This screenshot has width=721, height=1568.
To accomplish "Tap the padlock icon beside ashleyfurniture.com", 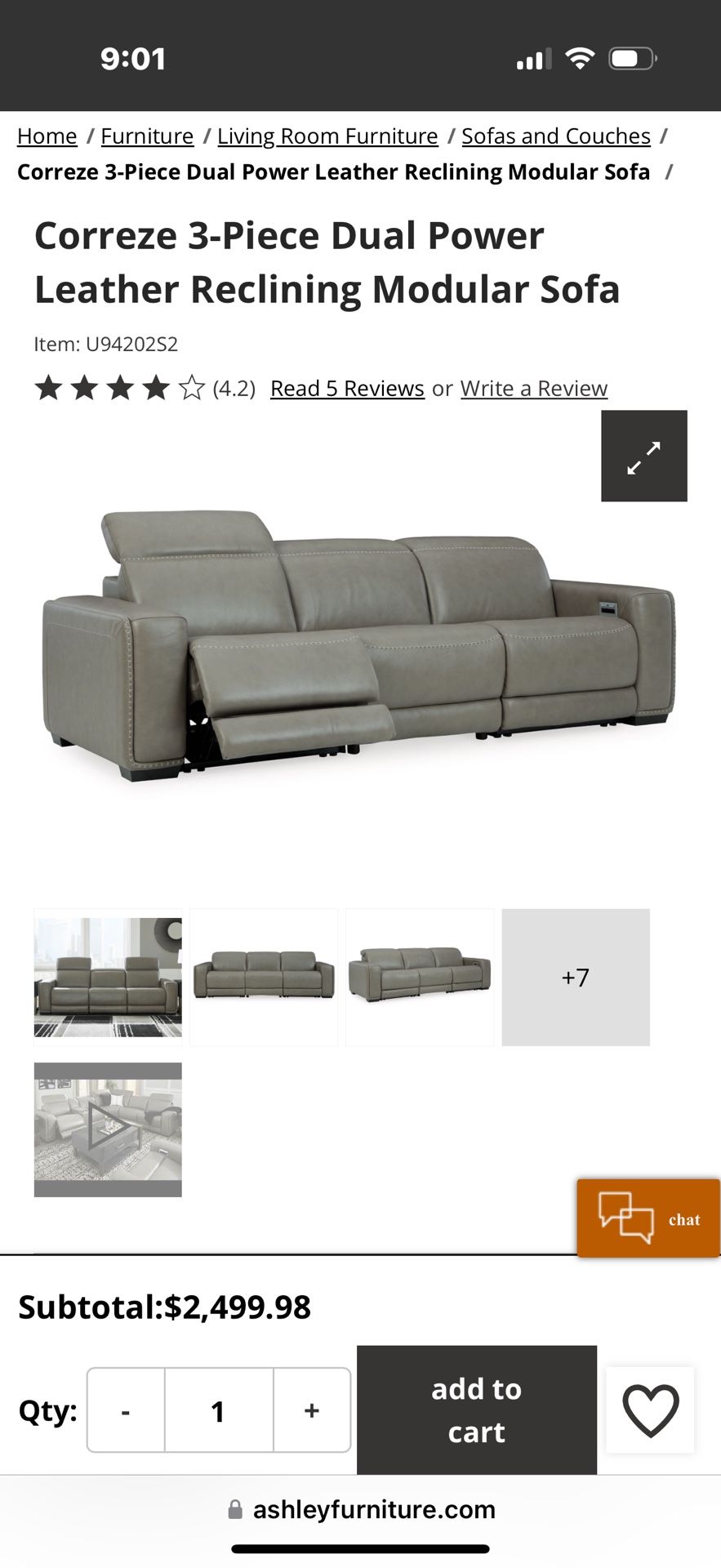I will [236, 1509].
